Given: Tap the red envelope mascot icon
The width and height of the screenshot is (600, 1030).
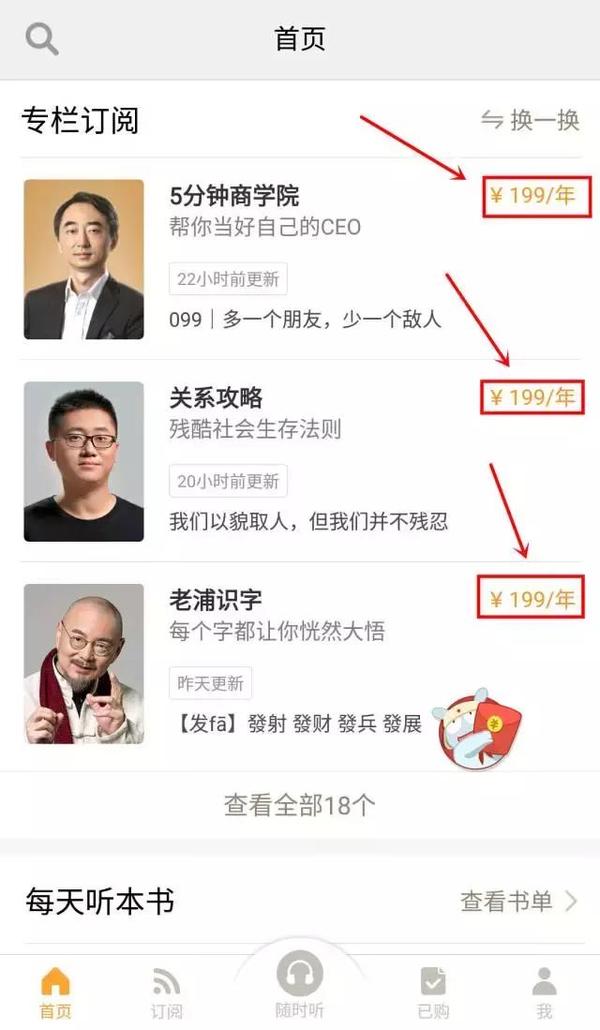Looking at the screenshot, I should point(479,727).
